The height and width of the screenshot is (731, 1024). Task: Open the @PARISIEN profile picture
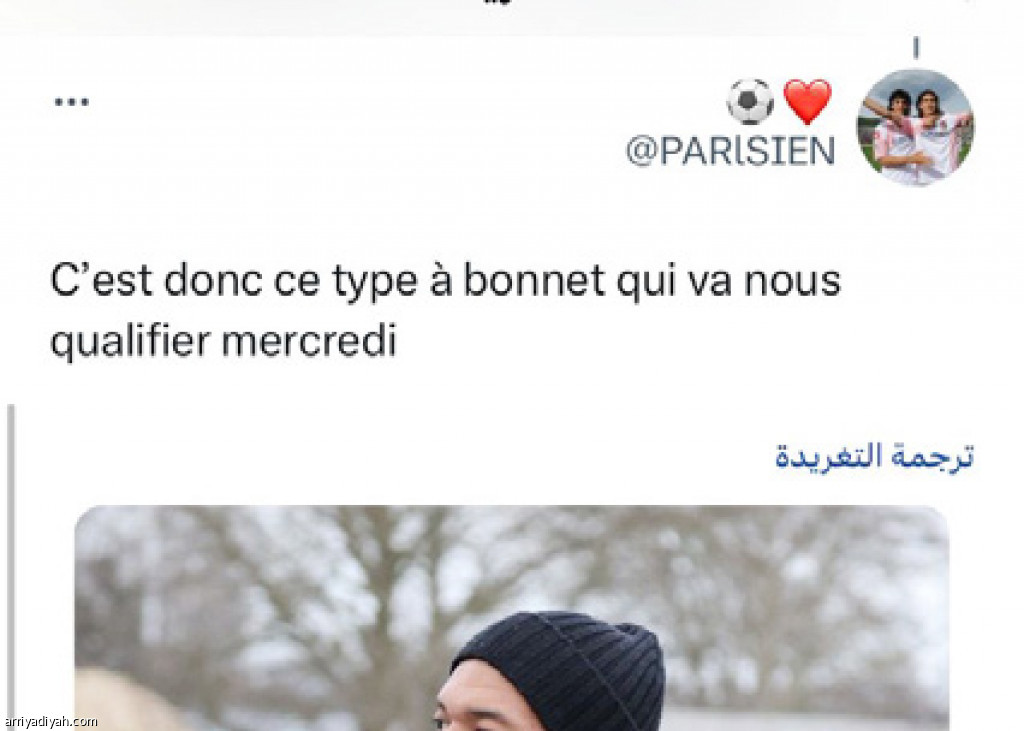915,128
